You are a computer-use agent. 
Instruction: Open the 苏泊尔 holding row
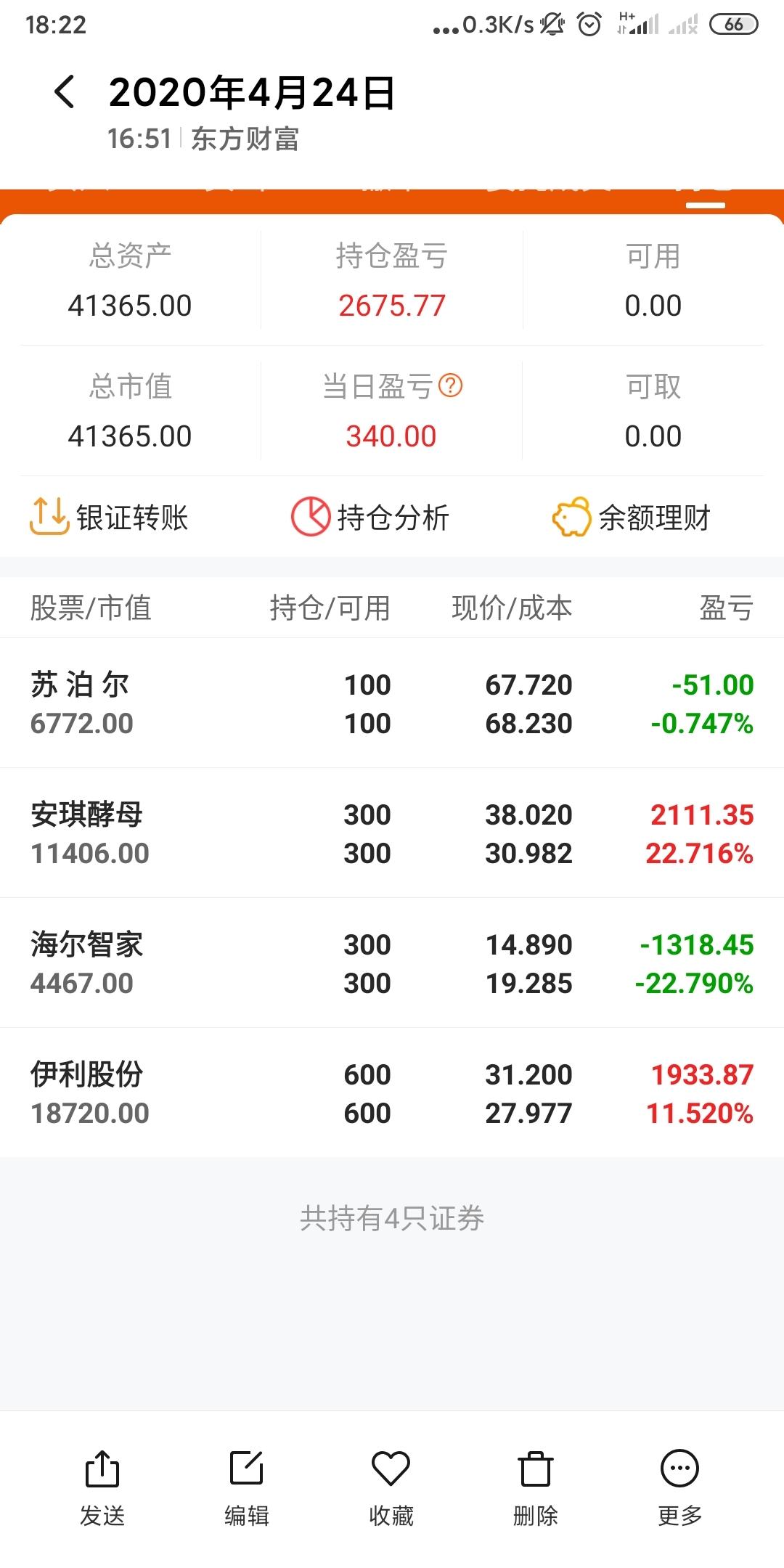coord(392,703)
